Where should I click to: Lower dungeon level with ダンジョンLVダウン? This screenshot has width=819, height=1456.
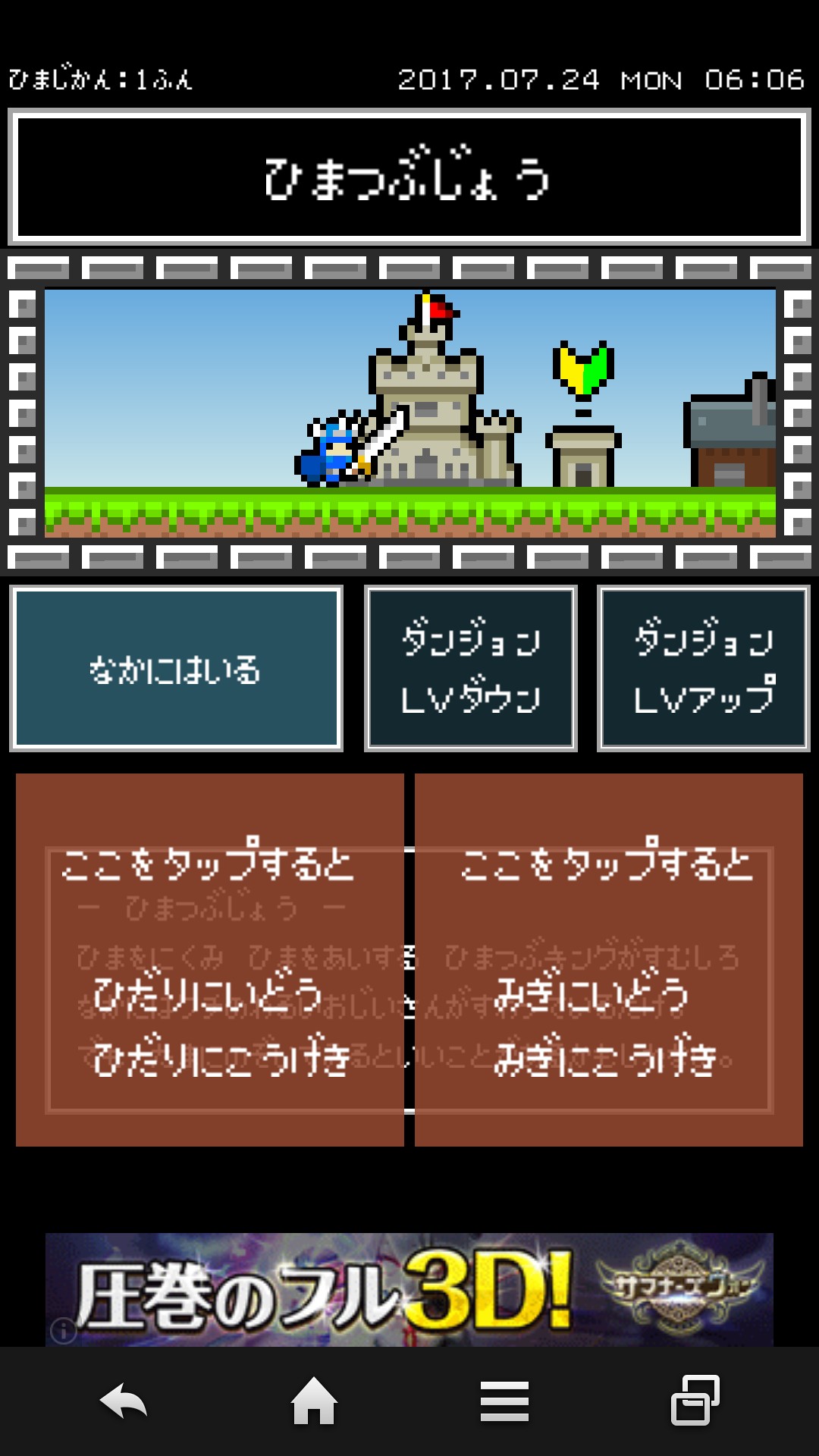(470, 668)
